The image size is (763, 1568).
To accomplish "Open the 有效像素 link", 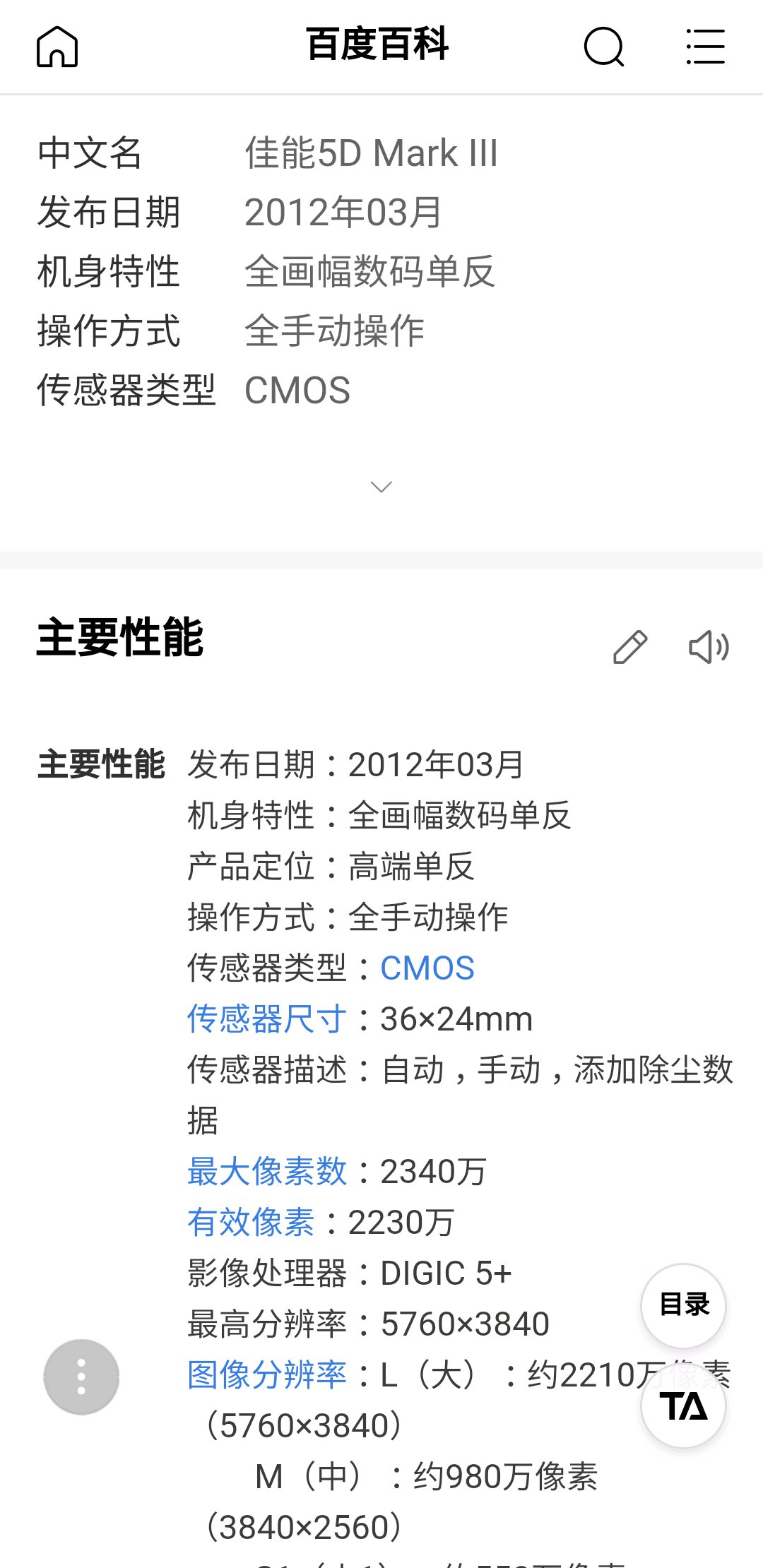I will [251, 1222].
